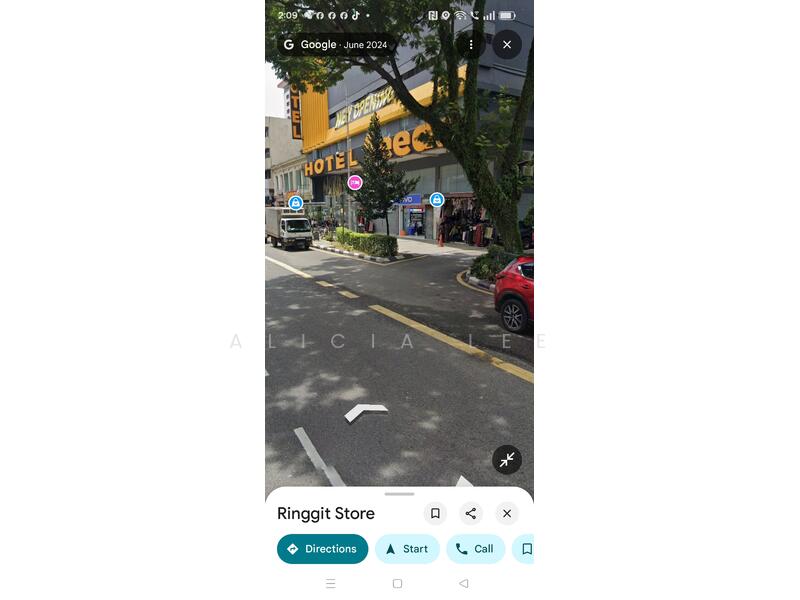Image resolution: width=800 pixels, height=600 pixels.
Task: Get Directions to Ringgit Store
Action: tap(322, 549)
